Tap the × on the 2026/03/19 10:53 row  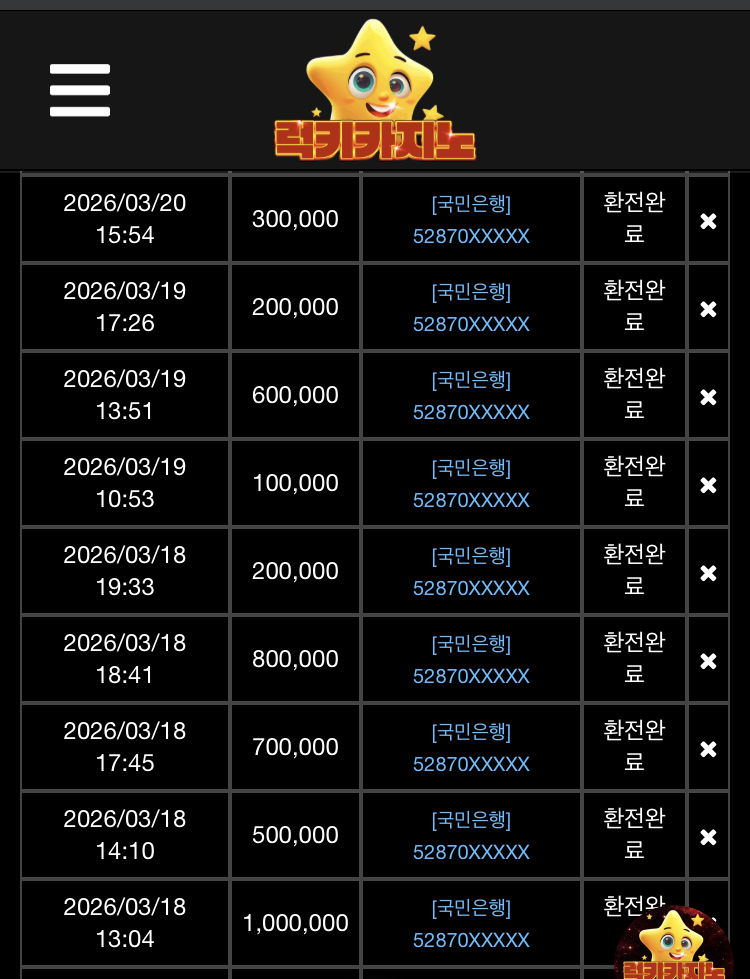(708, 485)
